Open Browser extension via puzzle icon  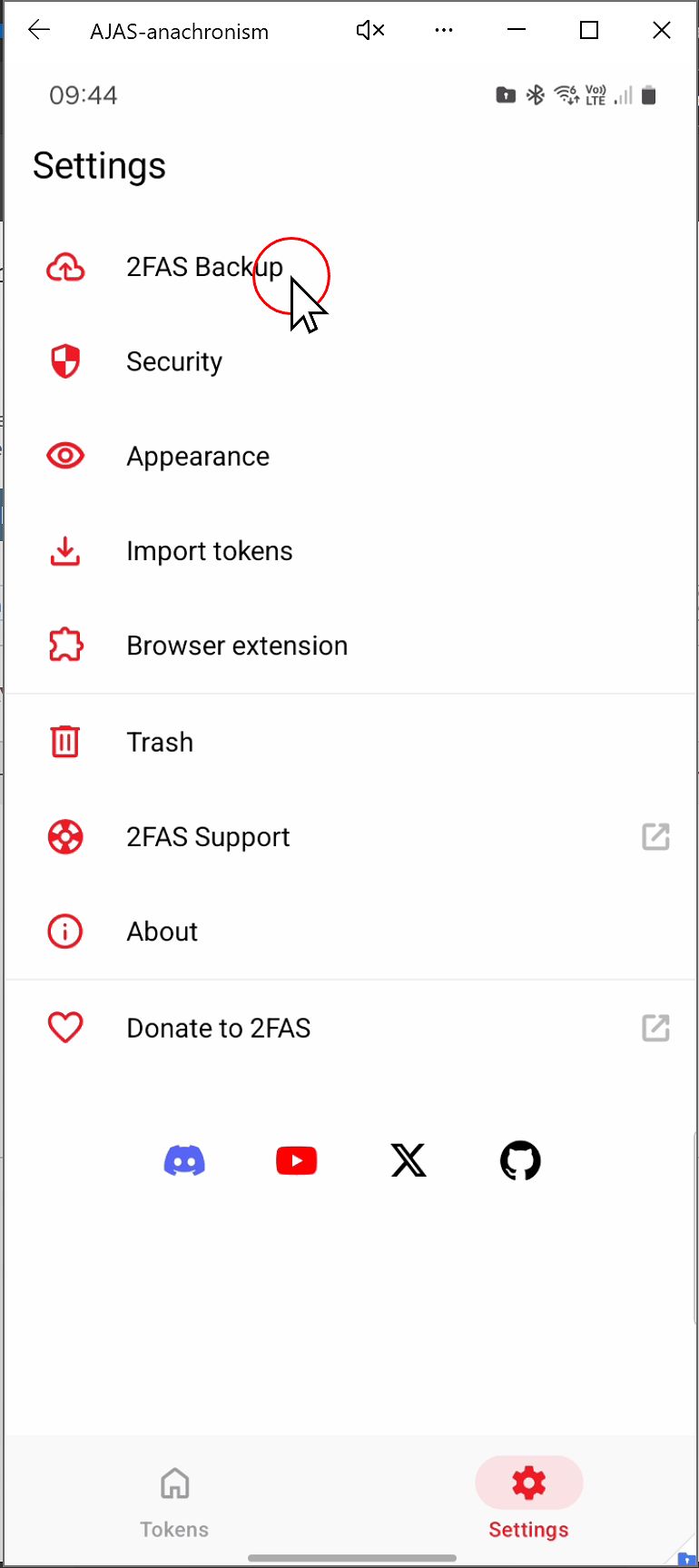[x=64, y=645]
